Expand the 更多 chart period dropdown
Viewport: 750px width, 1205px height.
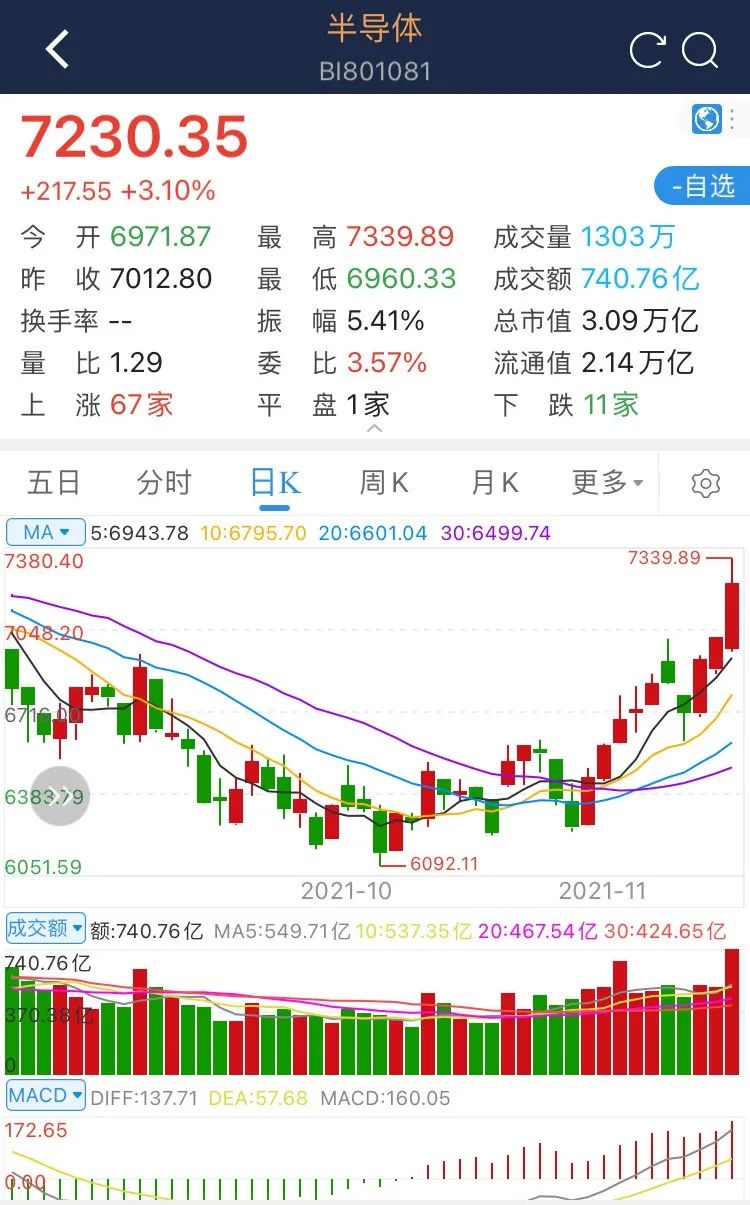[608, 483]
